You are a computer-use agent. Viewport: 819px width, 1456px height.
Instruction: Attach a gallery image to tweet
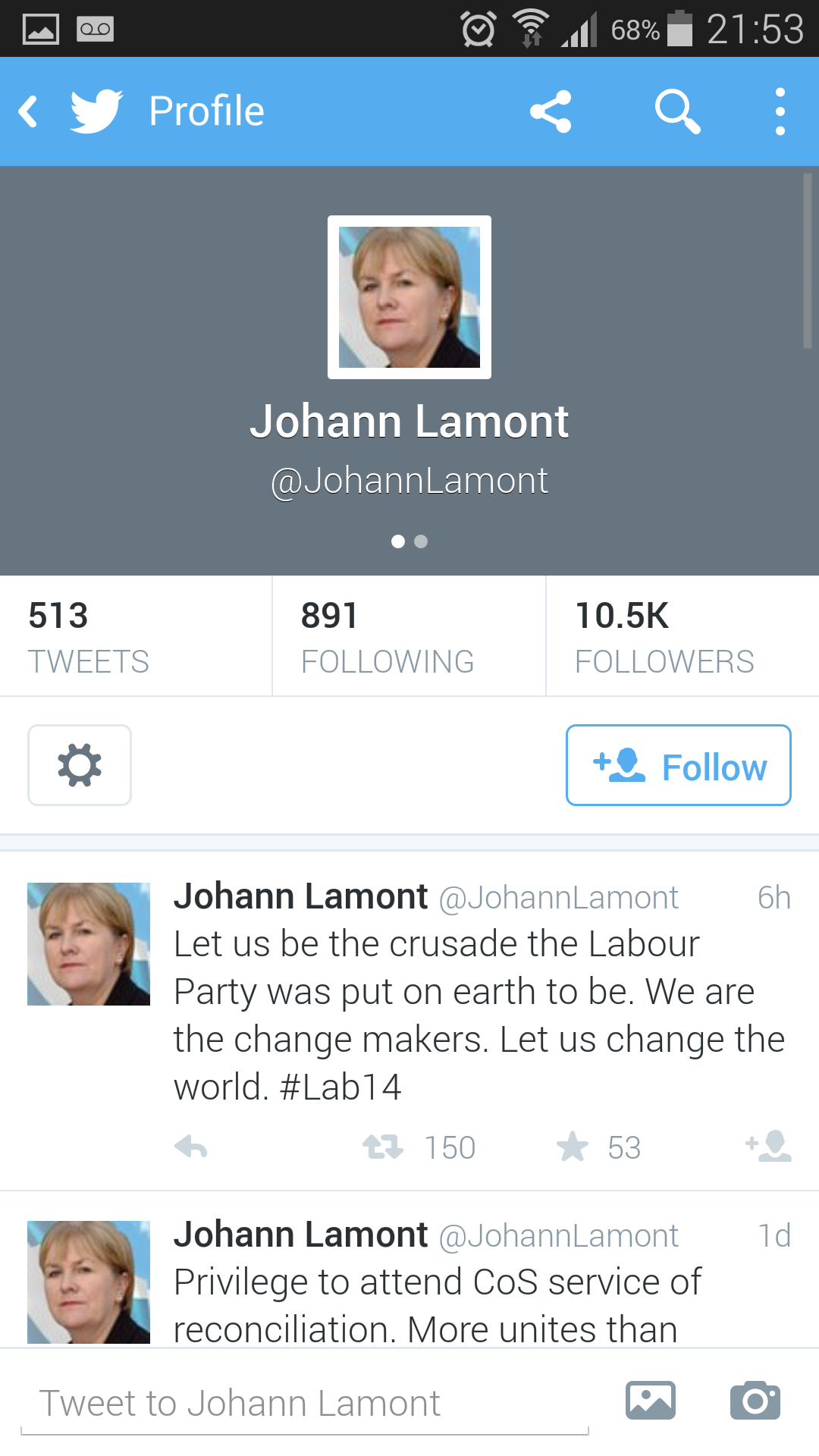(x=650, y=1401)
